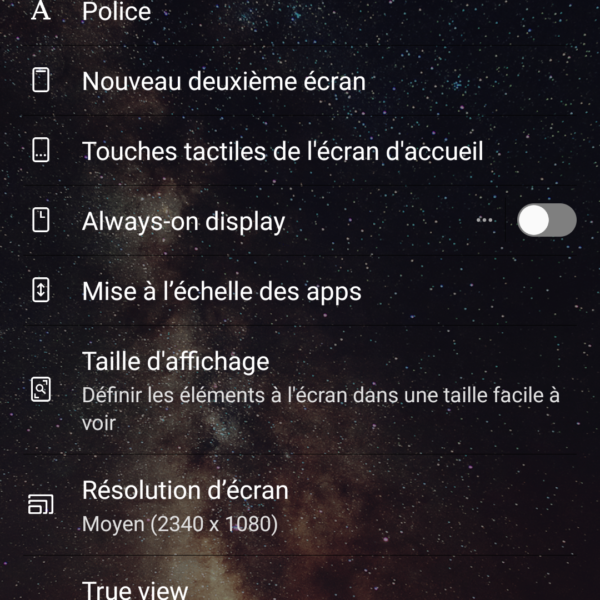Open Résolution d'écran option

pyautogui.click(x=185, y=491)
